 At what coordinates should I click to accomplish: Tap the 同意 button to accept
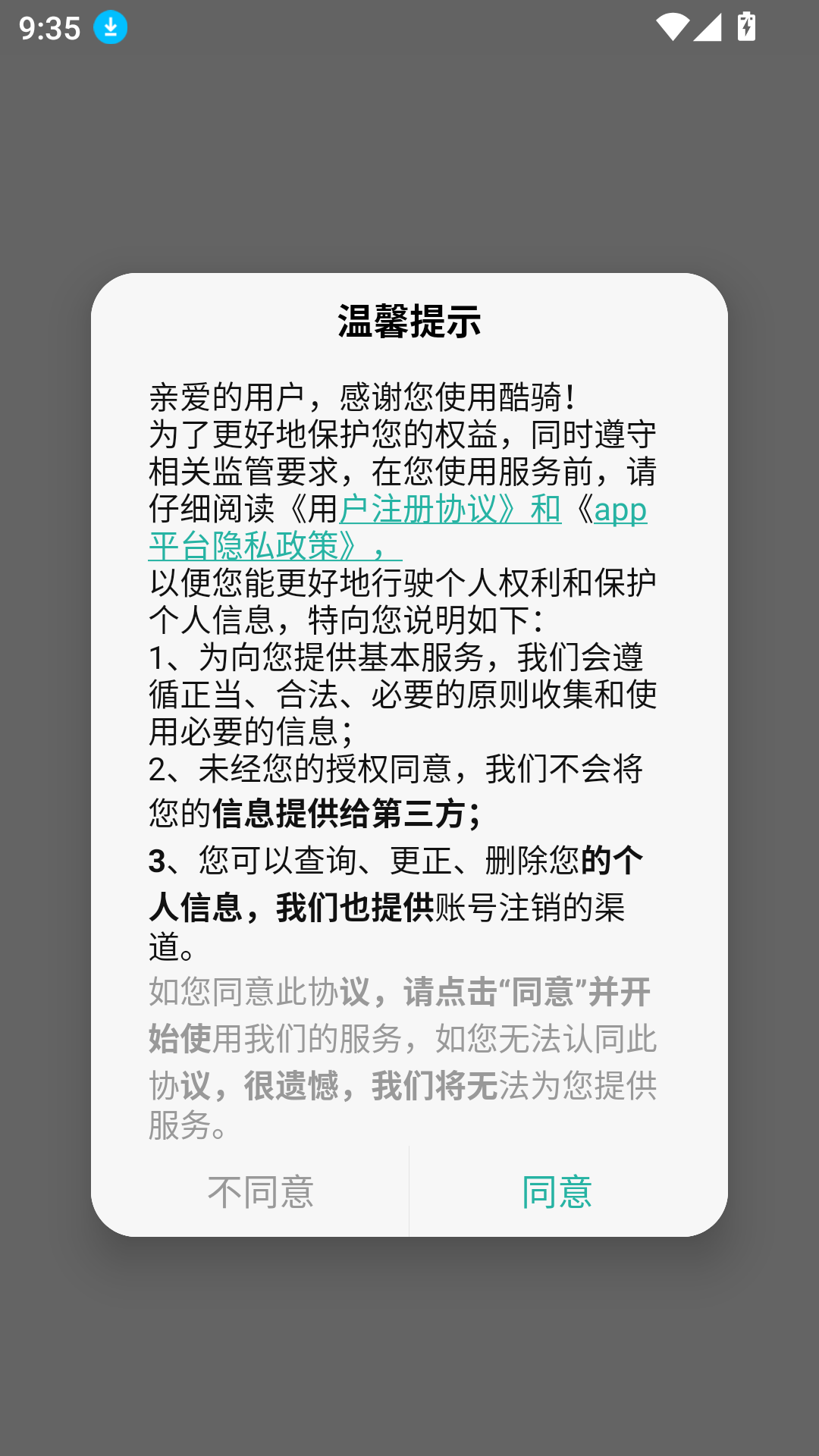tap(557, 1192)
